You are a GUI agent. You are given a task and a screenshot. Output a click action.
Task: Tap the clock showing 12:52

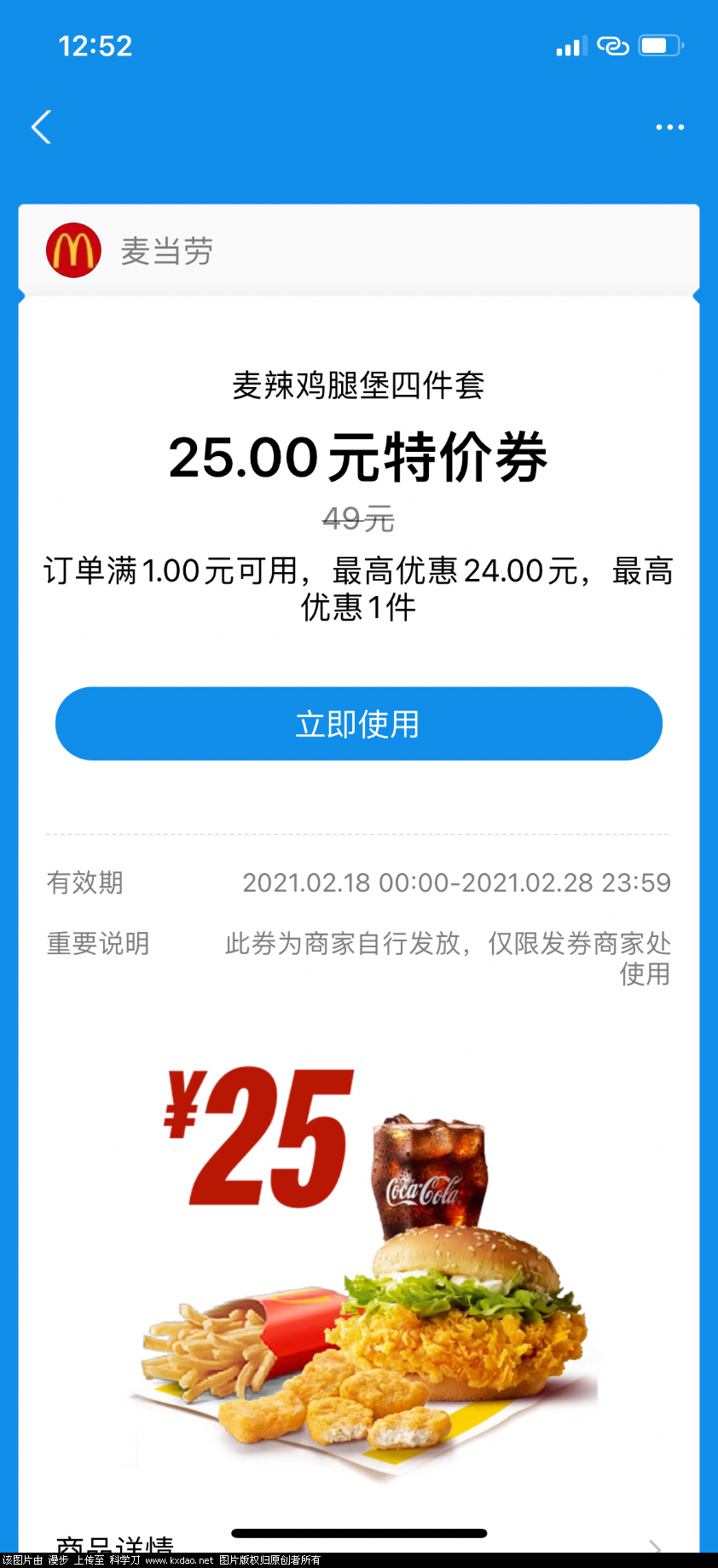click(96, 46)
